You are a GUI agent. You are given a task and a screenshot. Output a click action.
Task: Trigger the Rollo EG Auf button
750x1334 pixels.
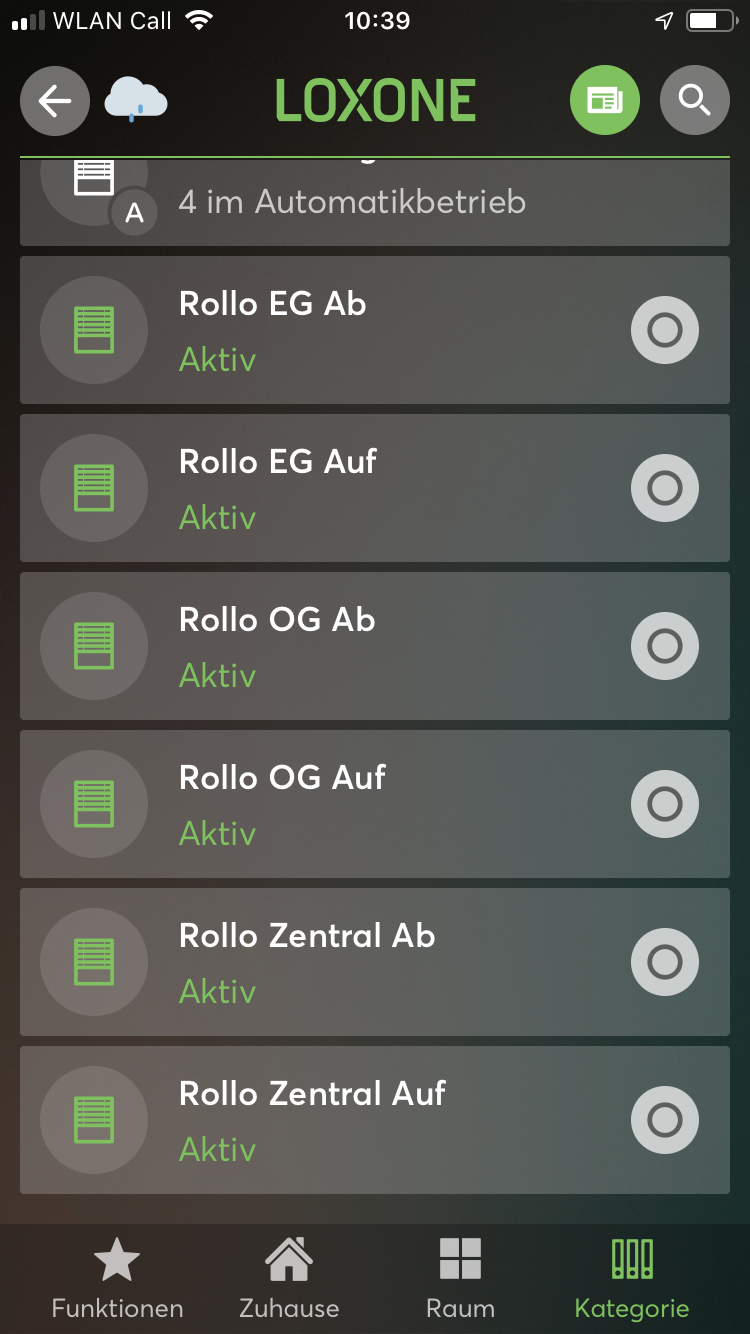click(x=664, y=488)
